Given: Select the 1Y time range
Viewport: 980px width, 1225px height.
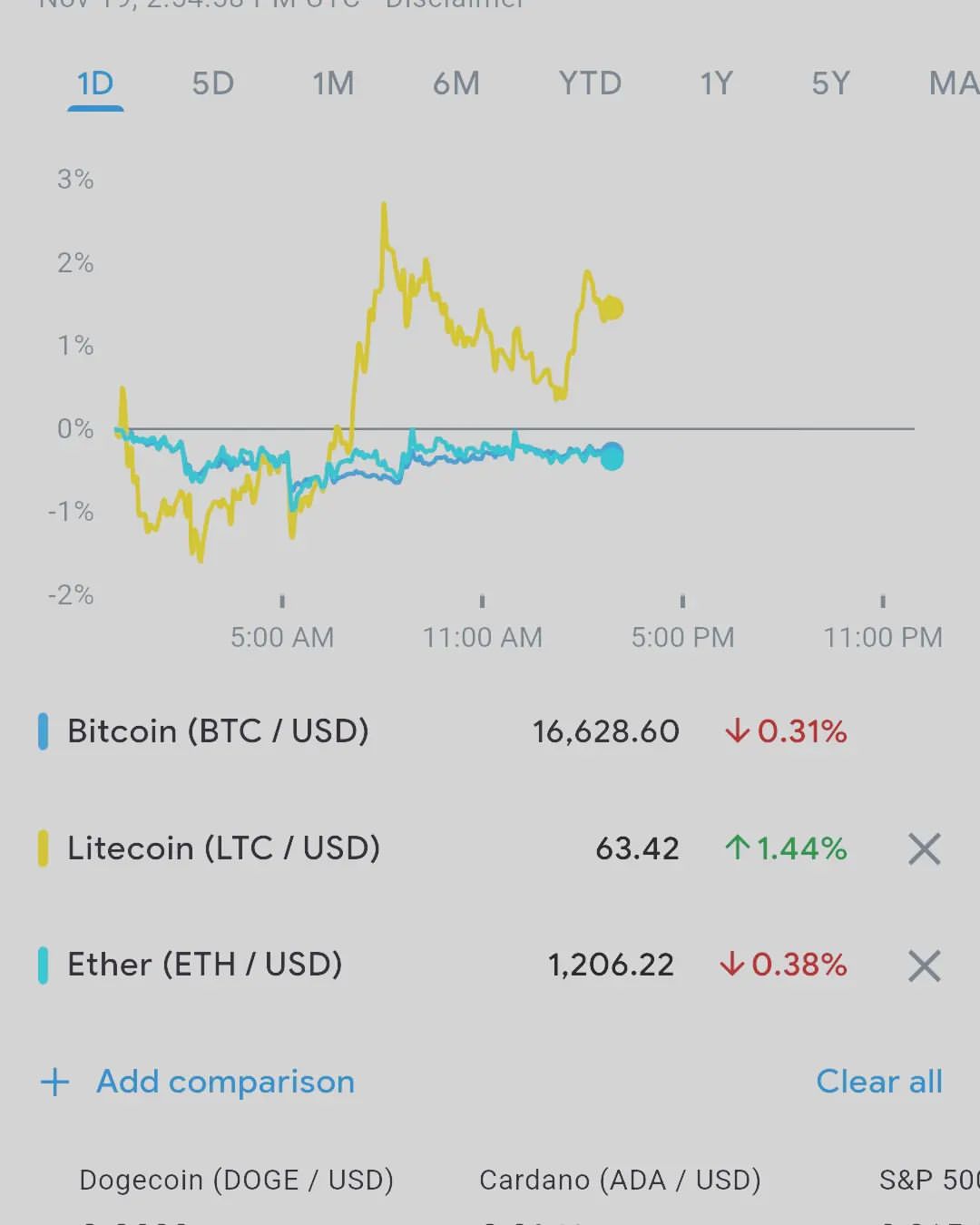Looking at the screenshot, I should (x=716, y=84).
